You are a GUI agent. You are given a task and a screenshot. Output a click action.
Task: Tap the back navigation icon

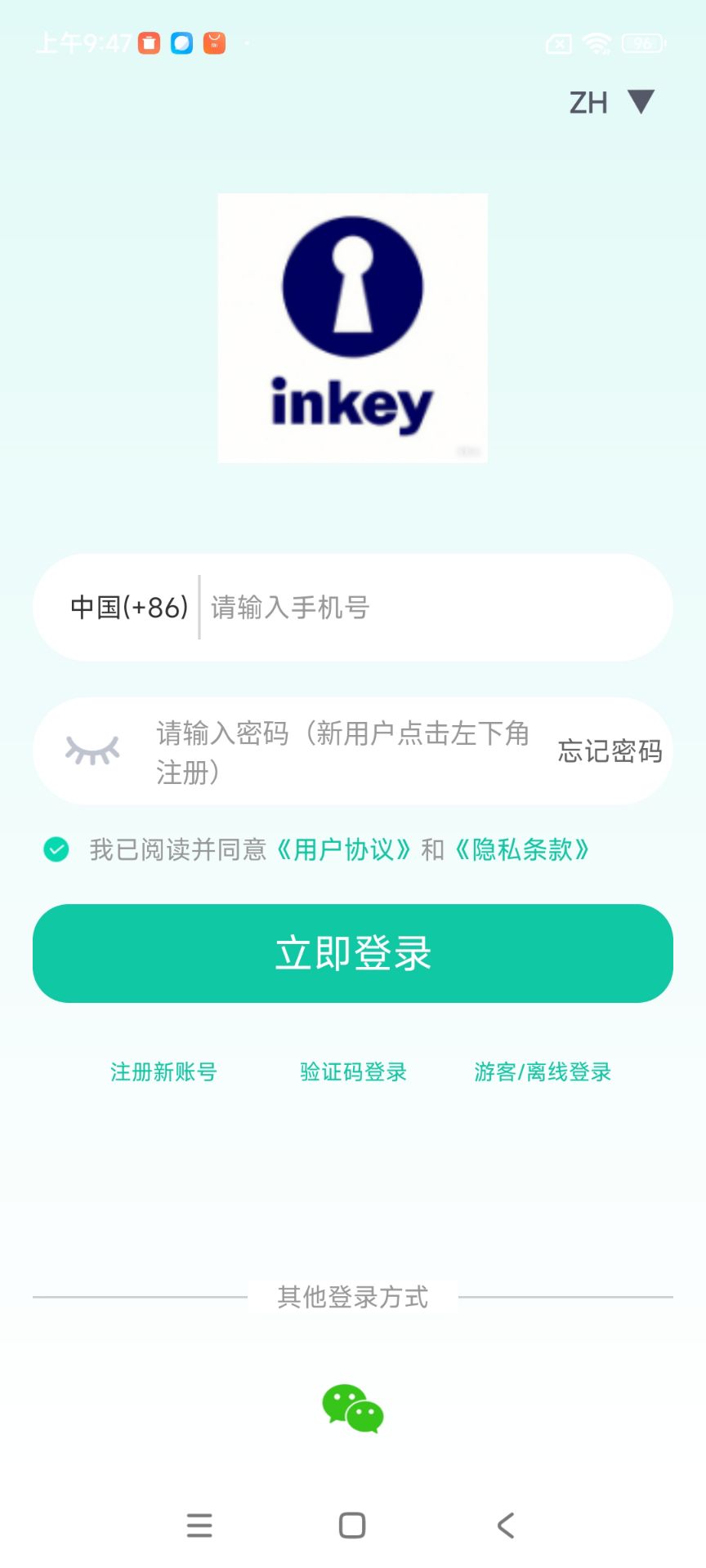pos(504,1526)
